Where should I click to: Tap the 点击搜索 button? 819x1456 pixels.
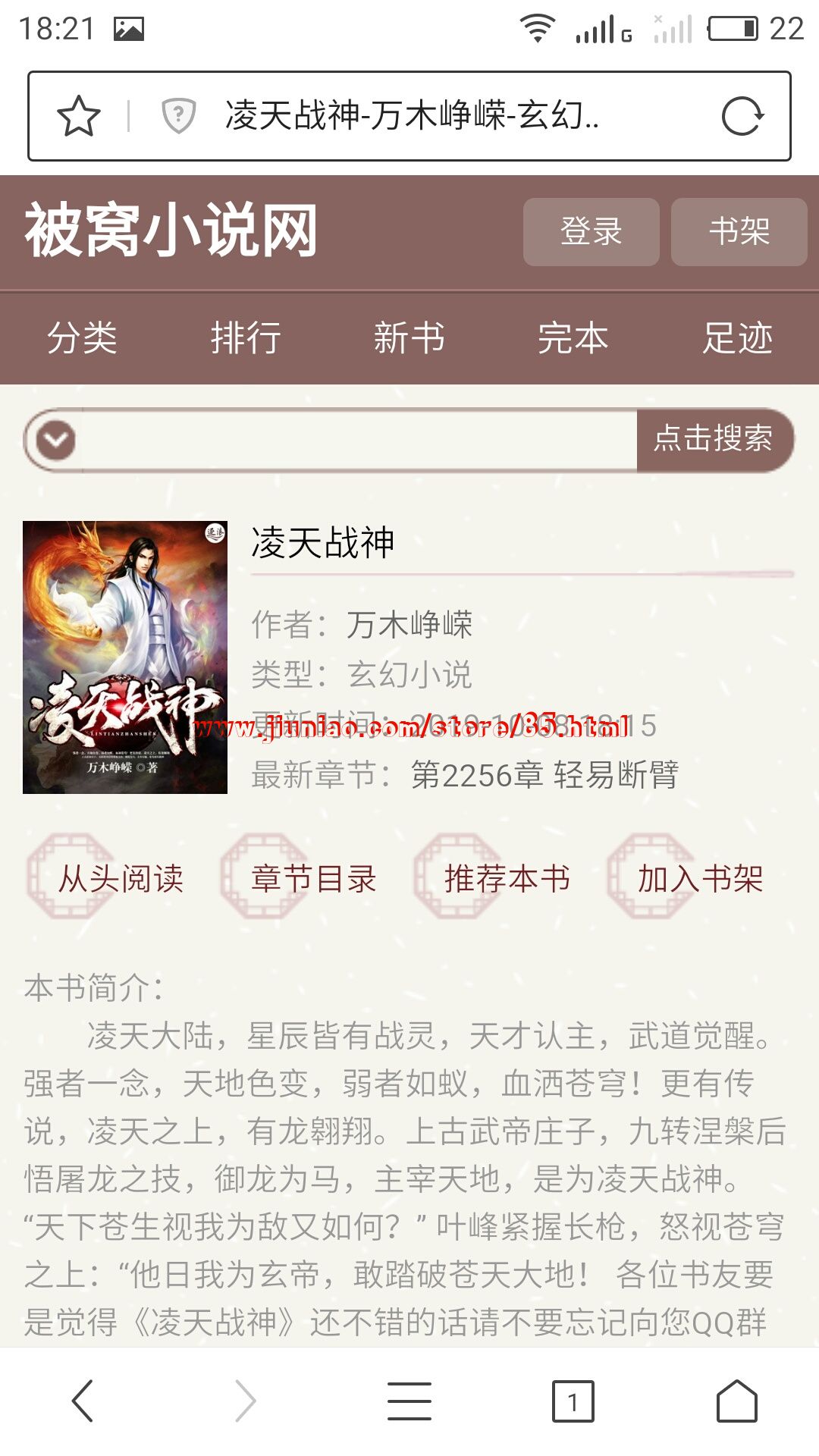[x=714, y=440]
